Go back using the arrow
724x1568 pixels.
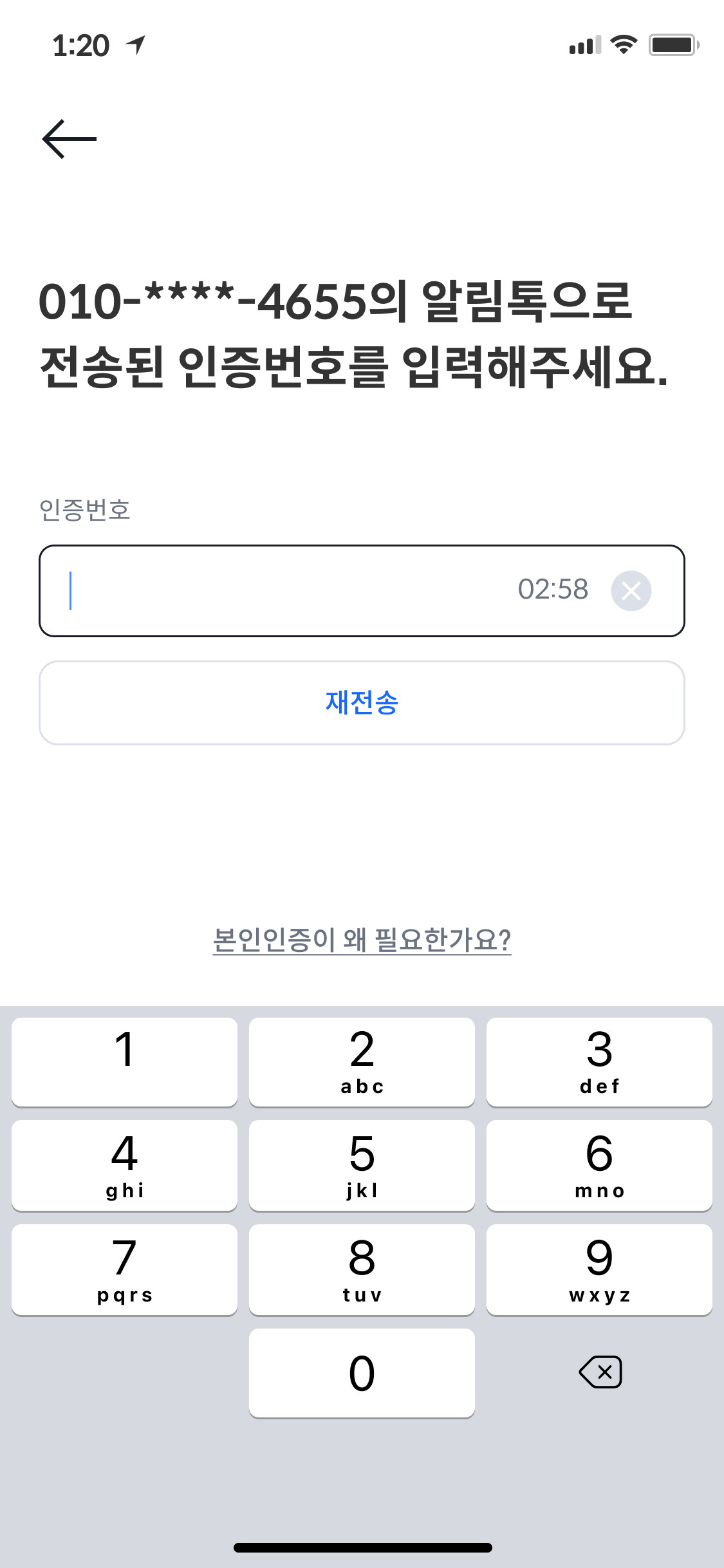point(70,139)
